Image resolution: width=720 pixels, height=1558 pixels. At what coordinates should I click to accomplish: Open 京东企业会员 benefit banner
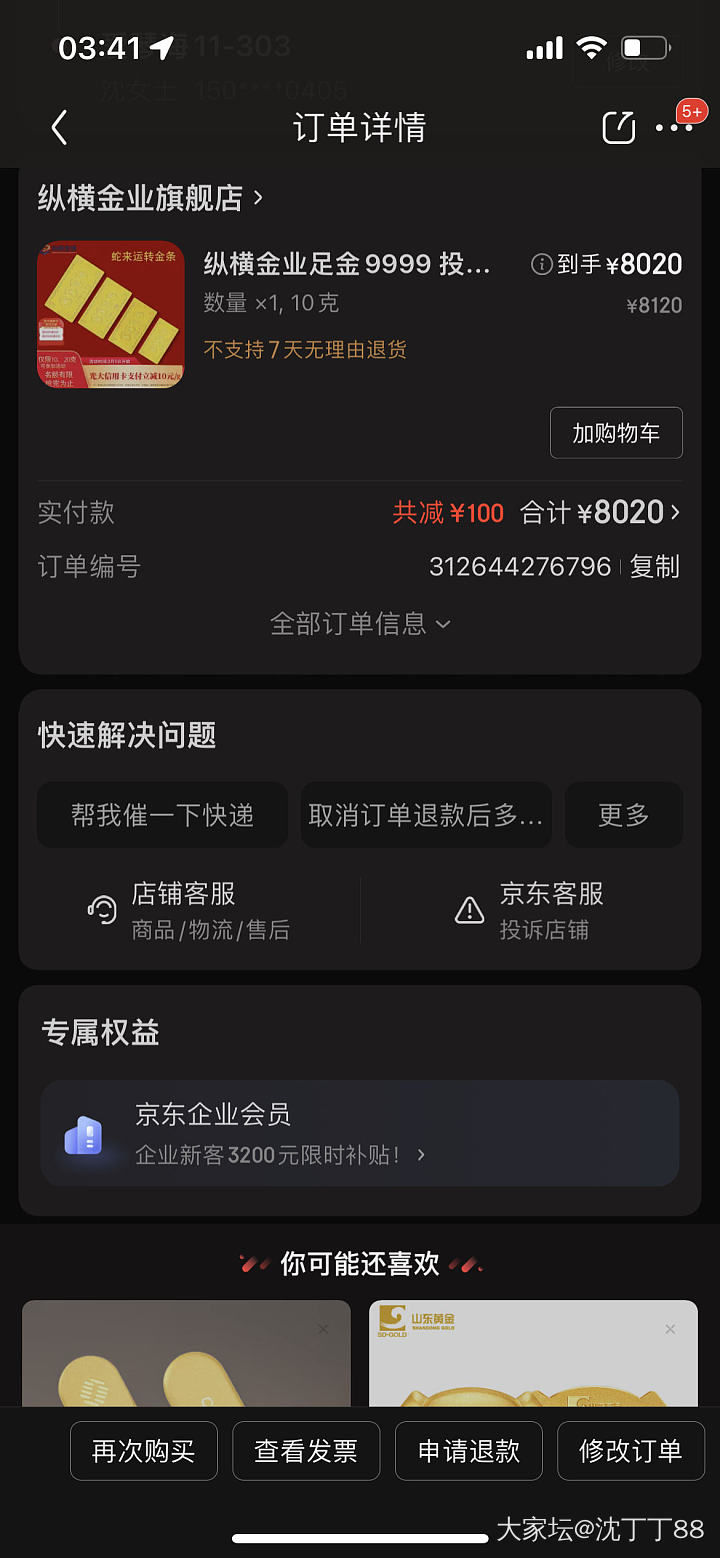point(360,1133)
